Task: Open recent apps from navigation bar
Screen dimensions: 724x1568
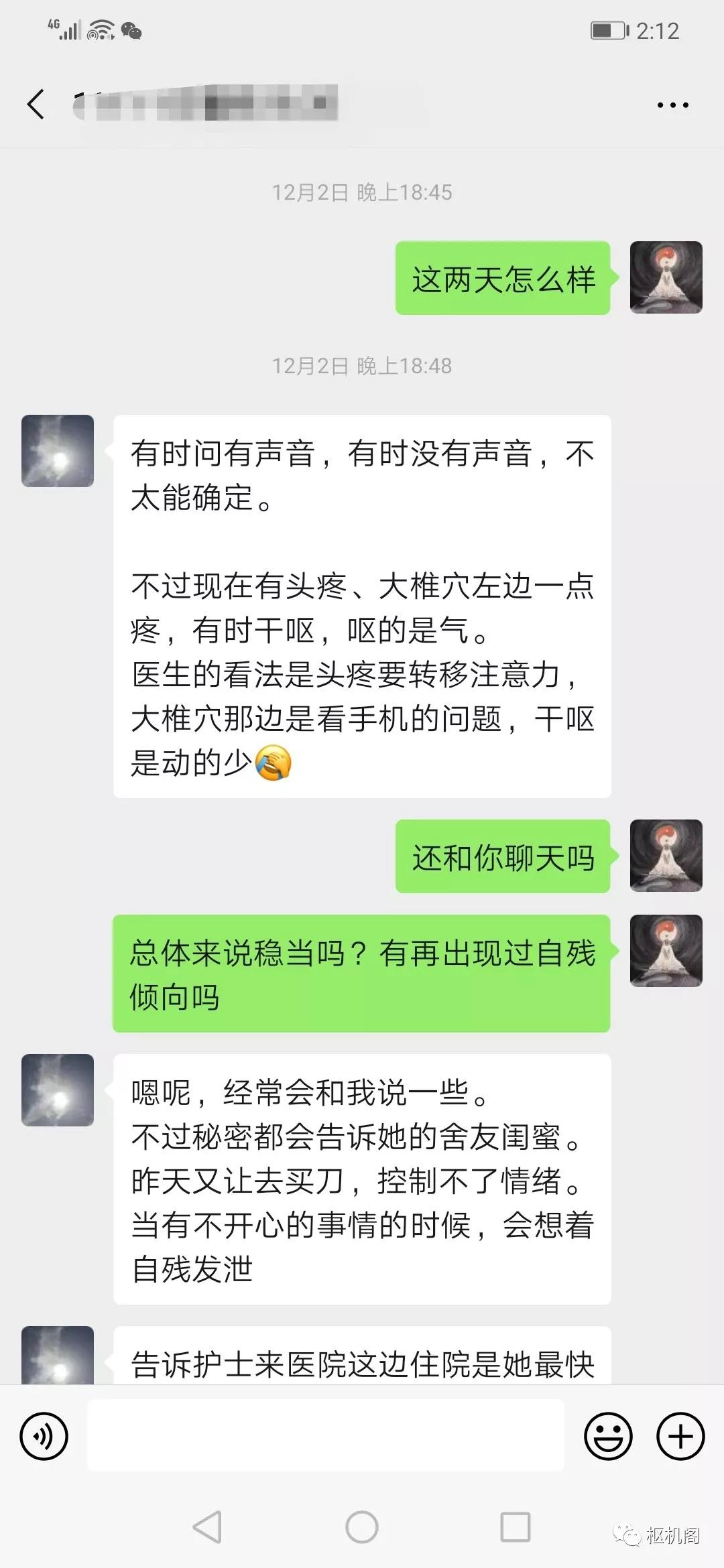Action: tap(516, 1527)
